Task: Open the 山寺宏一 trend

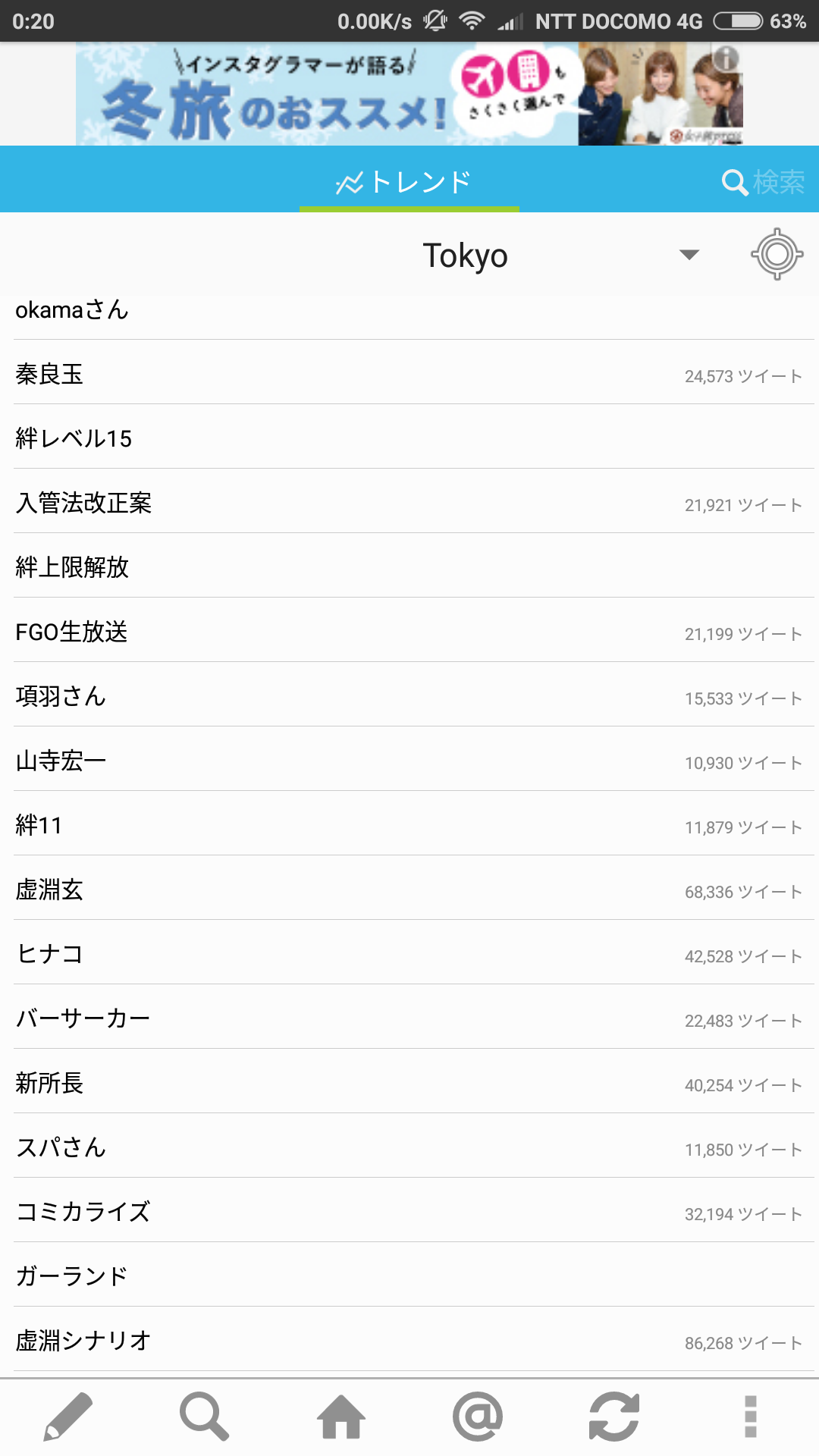Action: click(61, 761)
